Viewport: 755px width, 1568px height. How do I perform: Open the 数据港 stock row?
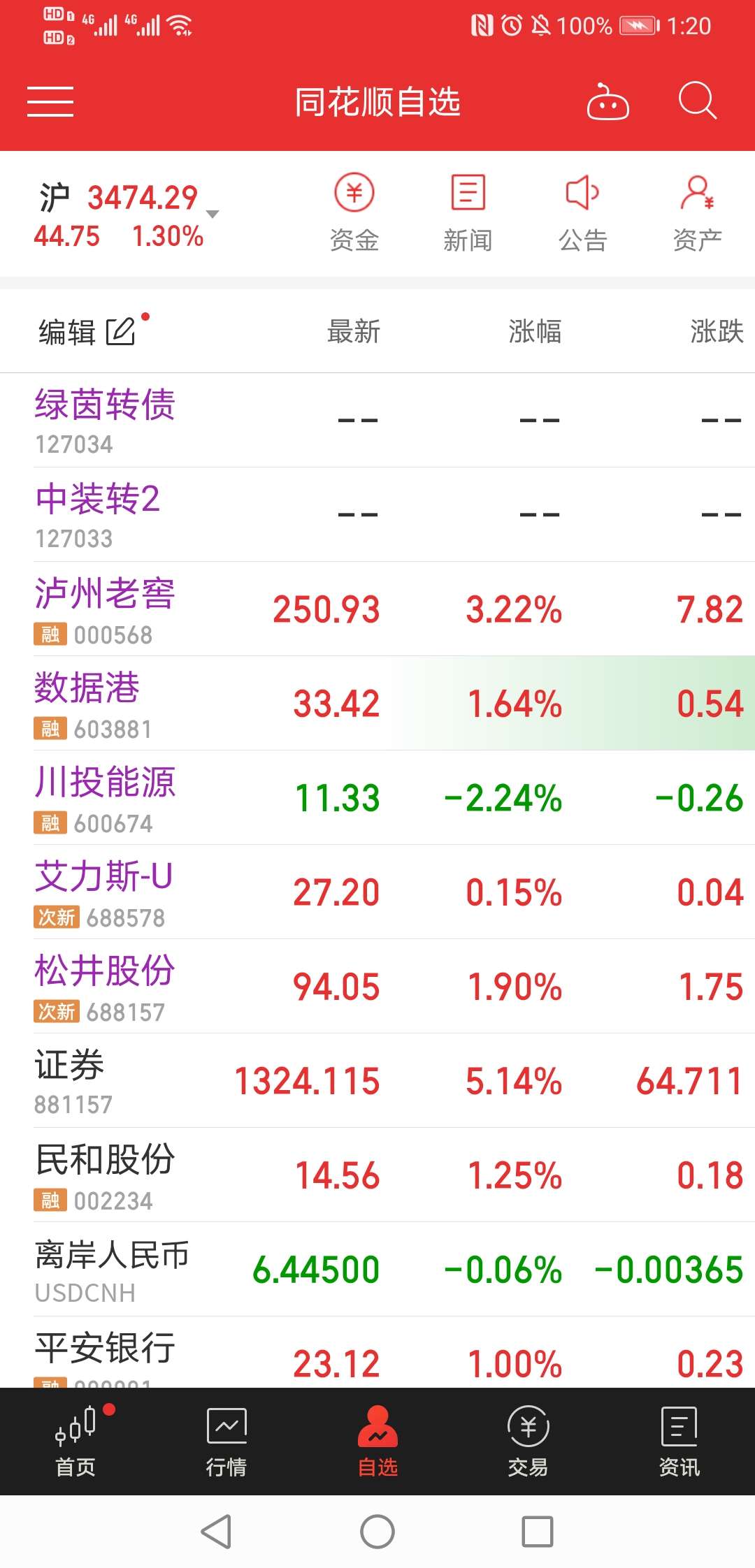tap(377, 703)
